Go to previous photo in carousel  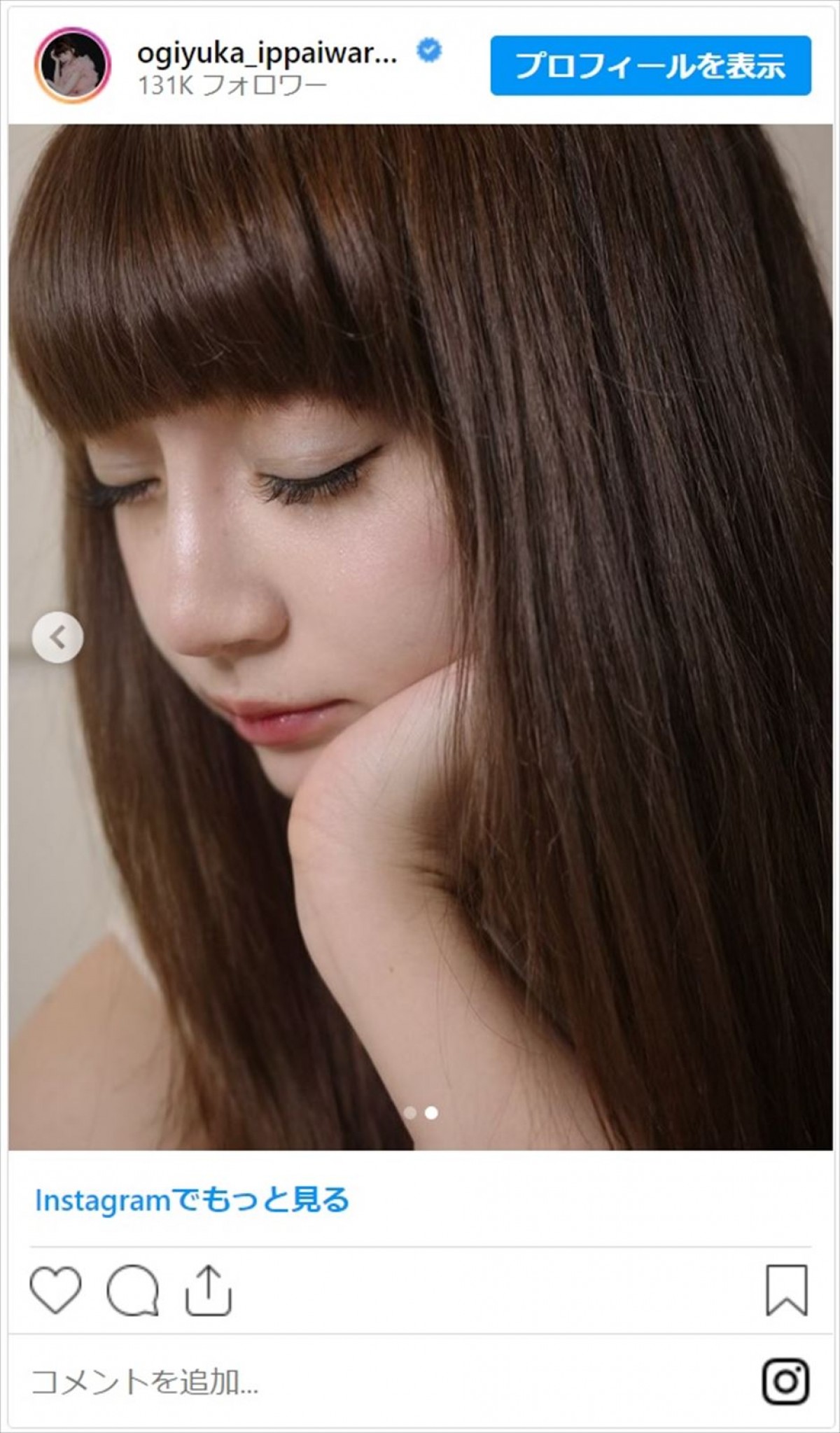(x=57, y=637)
